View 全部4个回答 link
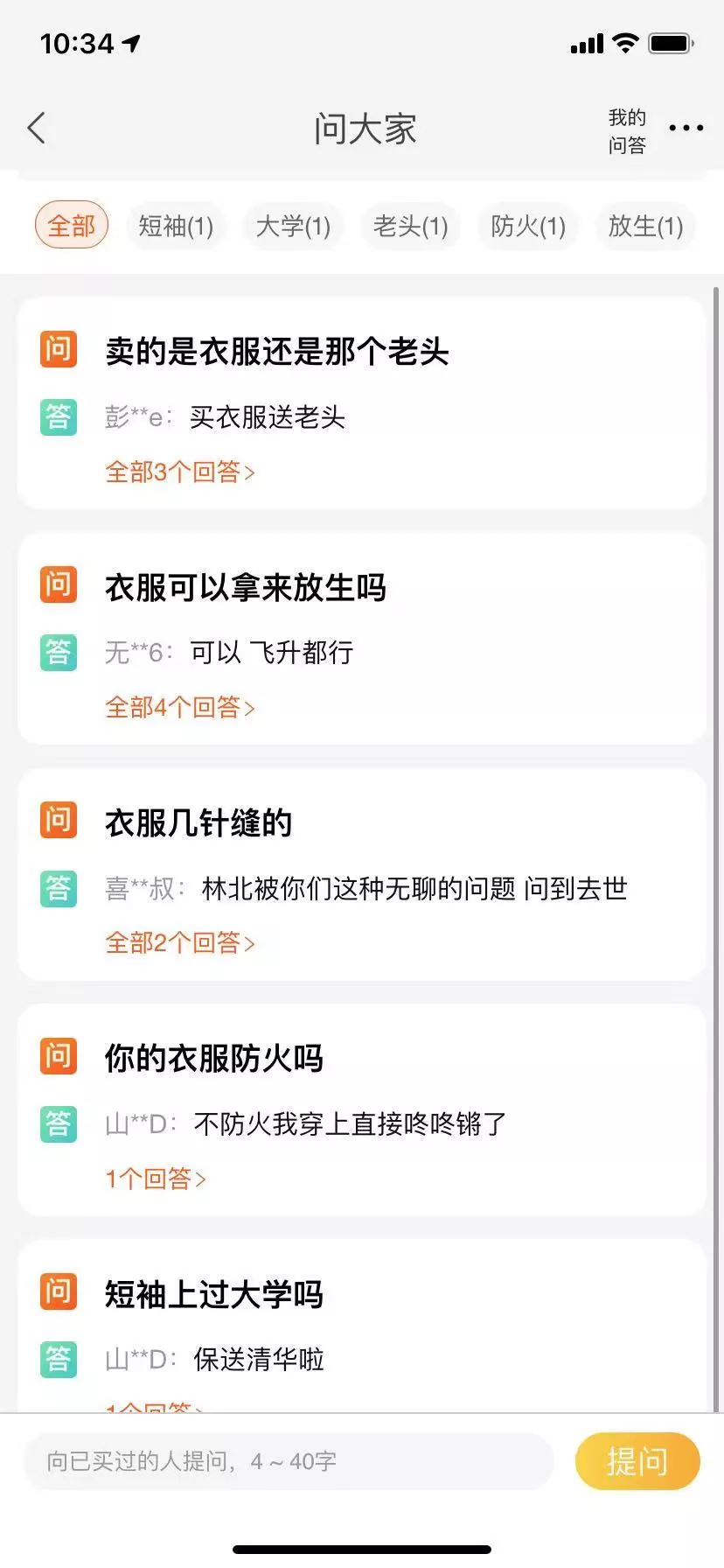The height and width of the screenshot is (1568, 724). tap(179, 707)
